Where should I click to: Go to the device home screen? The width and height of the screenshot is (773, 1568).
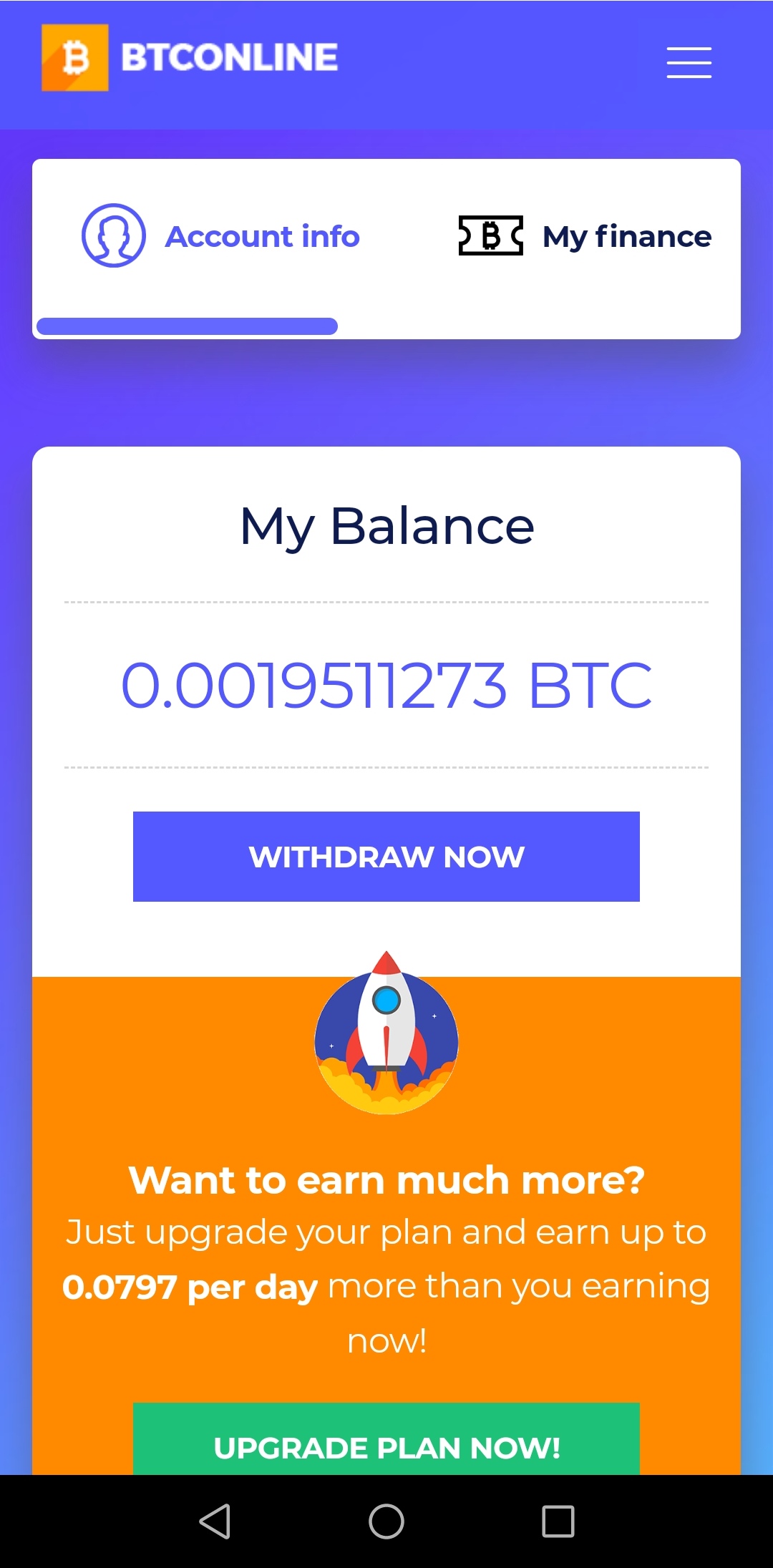[x=386, y=1521]
